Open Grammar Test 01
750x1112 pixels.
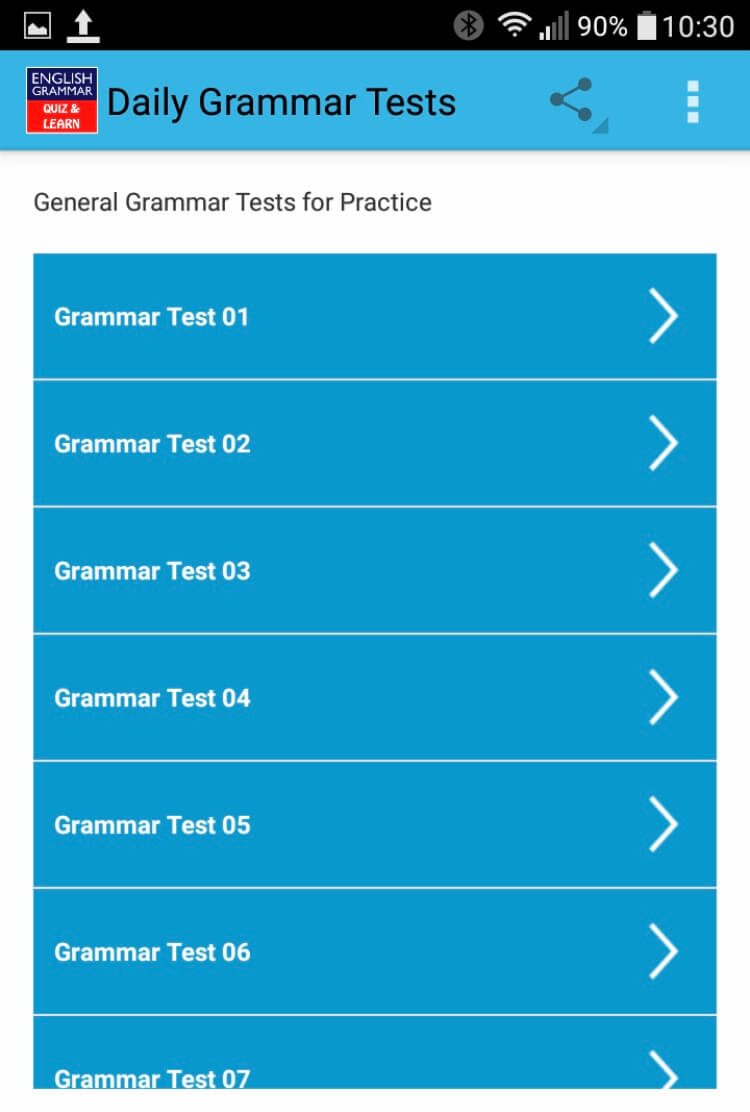[375, 317]
